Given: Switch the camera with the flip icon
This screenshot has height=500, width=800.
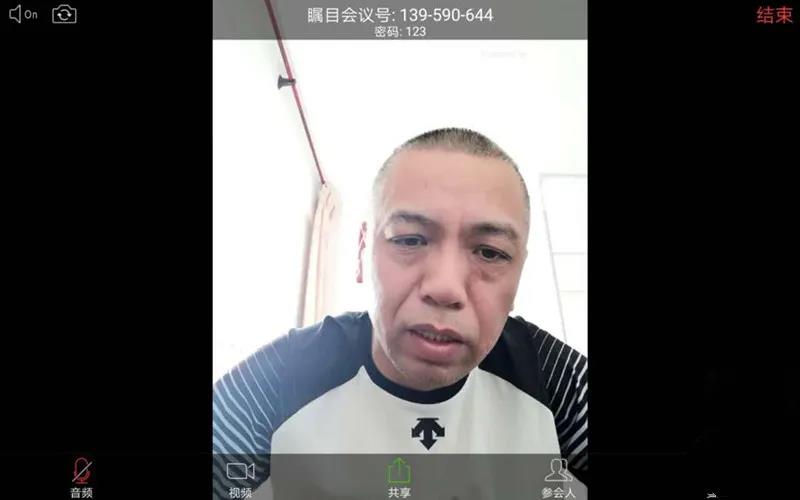Looking at the screenshot, I should [64, 14].
